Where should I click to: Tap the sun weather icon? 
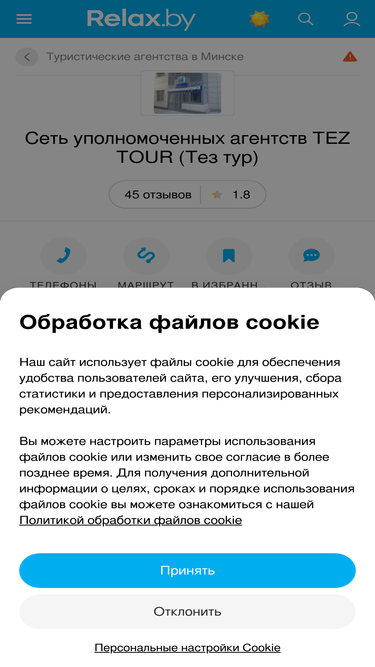point(259,19)
